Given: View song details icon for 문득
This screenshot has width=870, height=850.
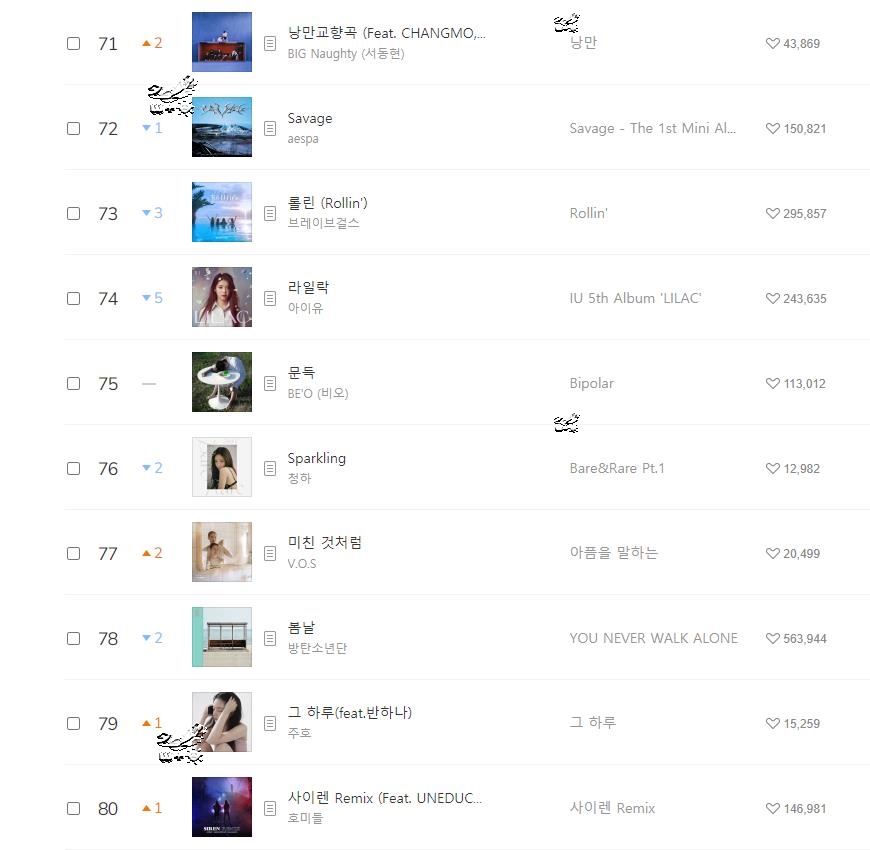Looking at the screenshot, I should pyautogui.click(x=269, y=383).
